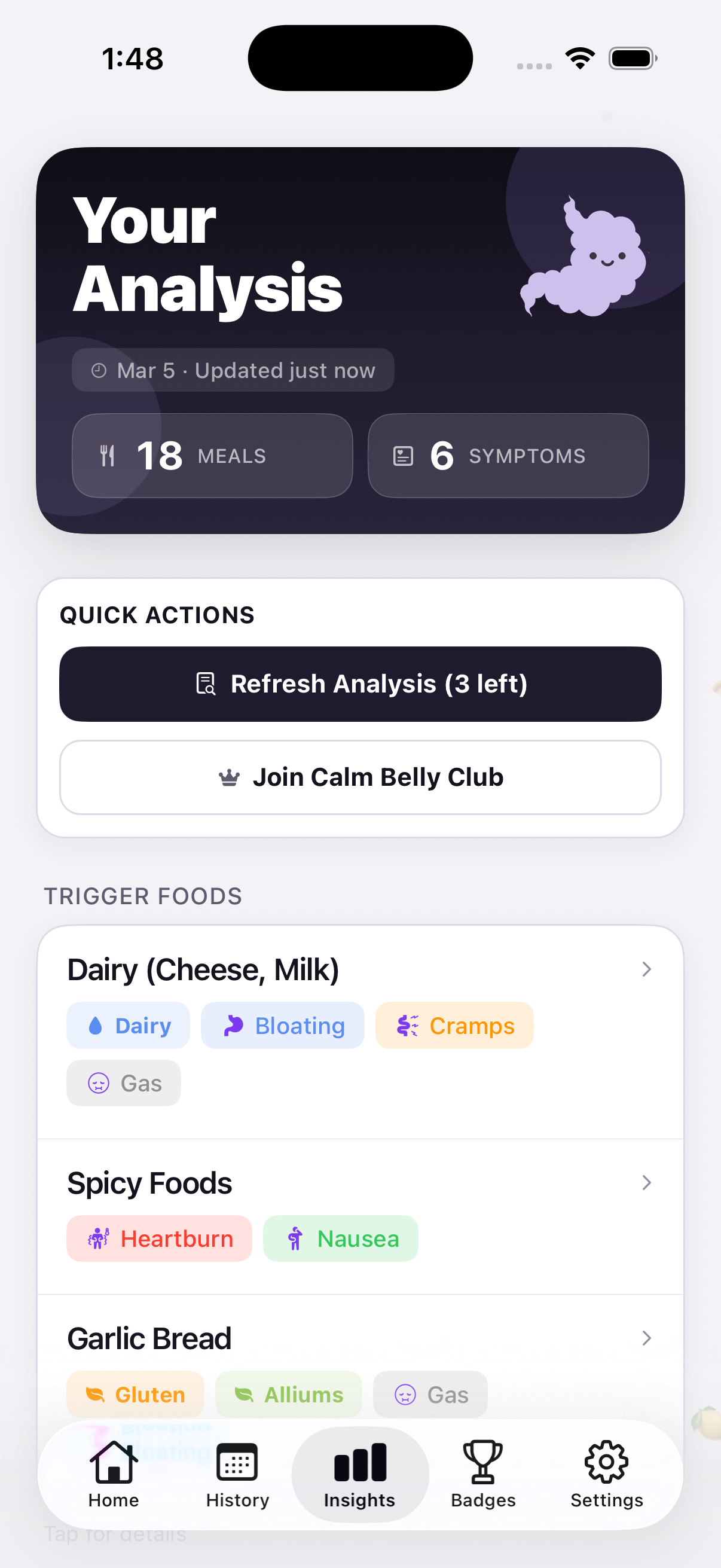Open the History calendar icon
The image size is (721, 1568).
pyautogui.click(x=237, y=1463)
